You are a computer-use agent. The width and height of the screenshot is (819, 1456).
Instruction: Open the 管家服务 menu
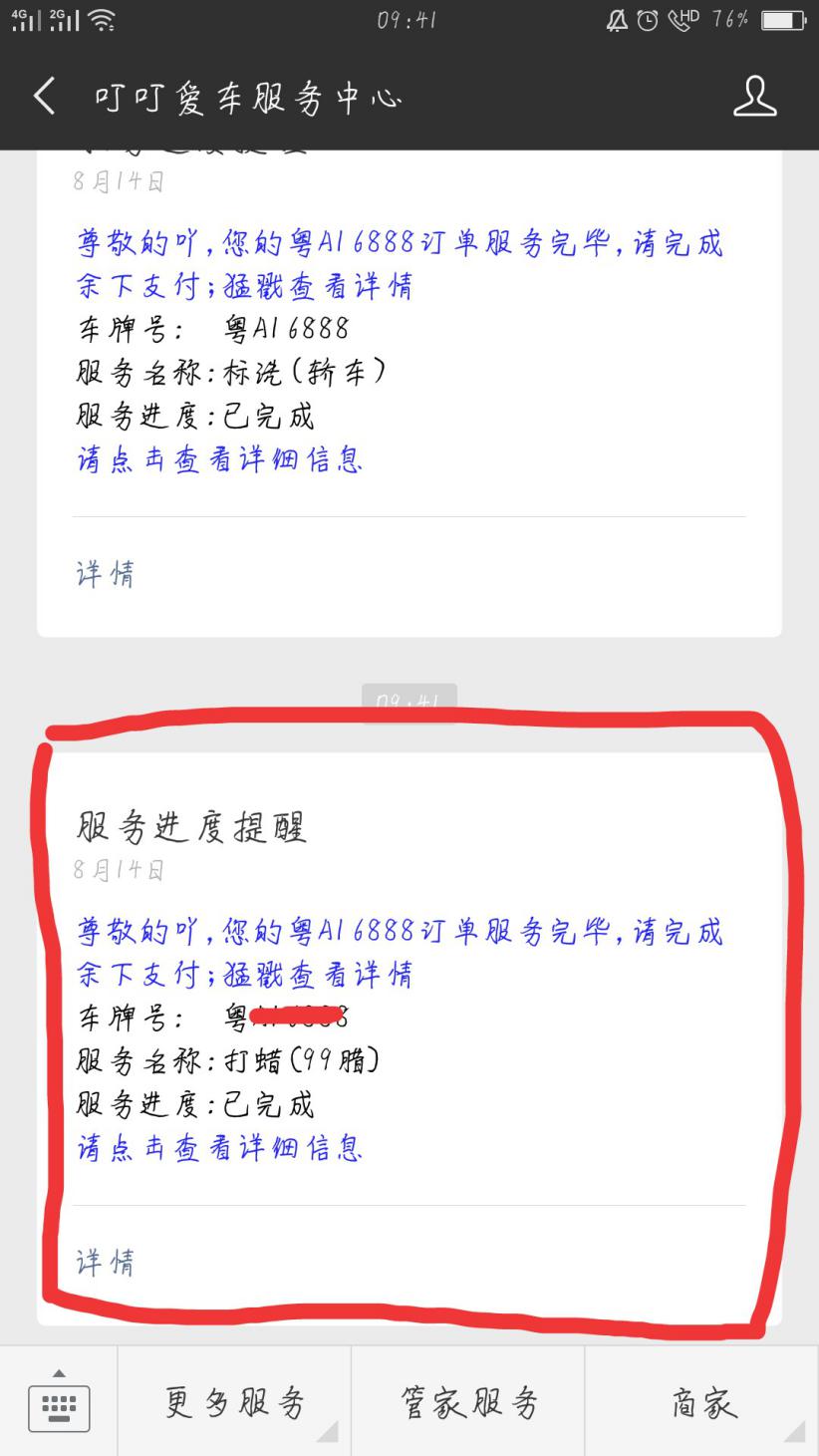point(468,1401)
